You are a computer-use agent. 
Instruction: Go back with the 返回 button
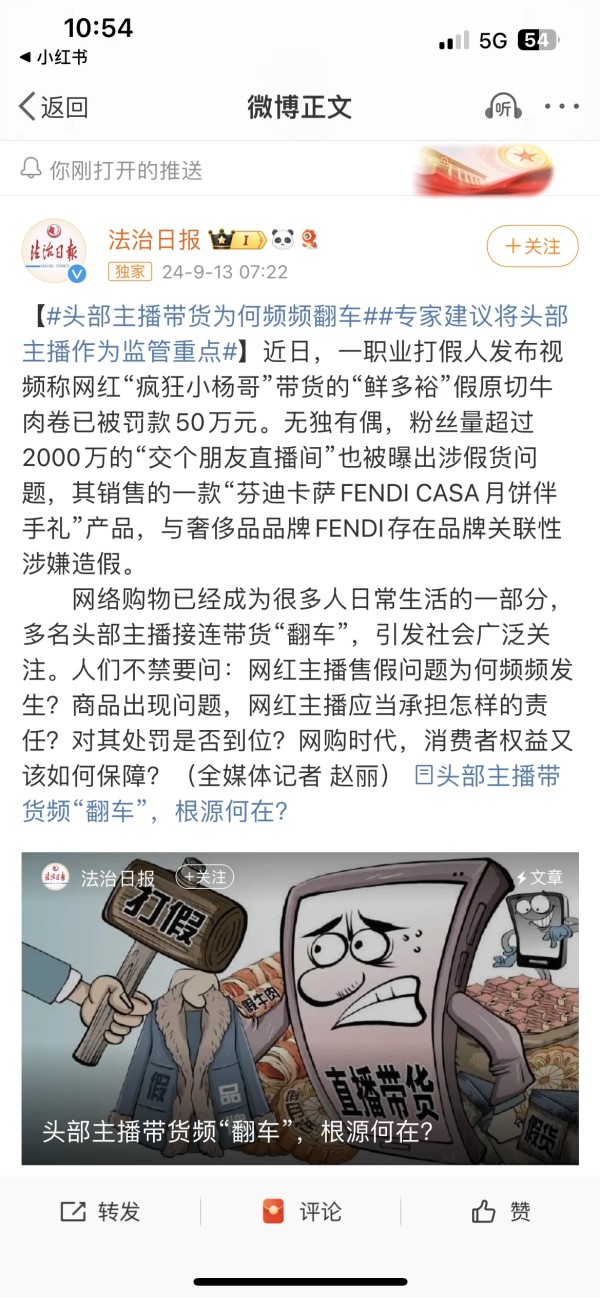point(53,107)
